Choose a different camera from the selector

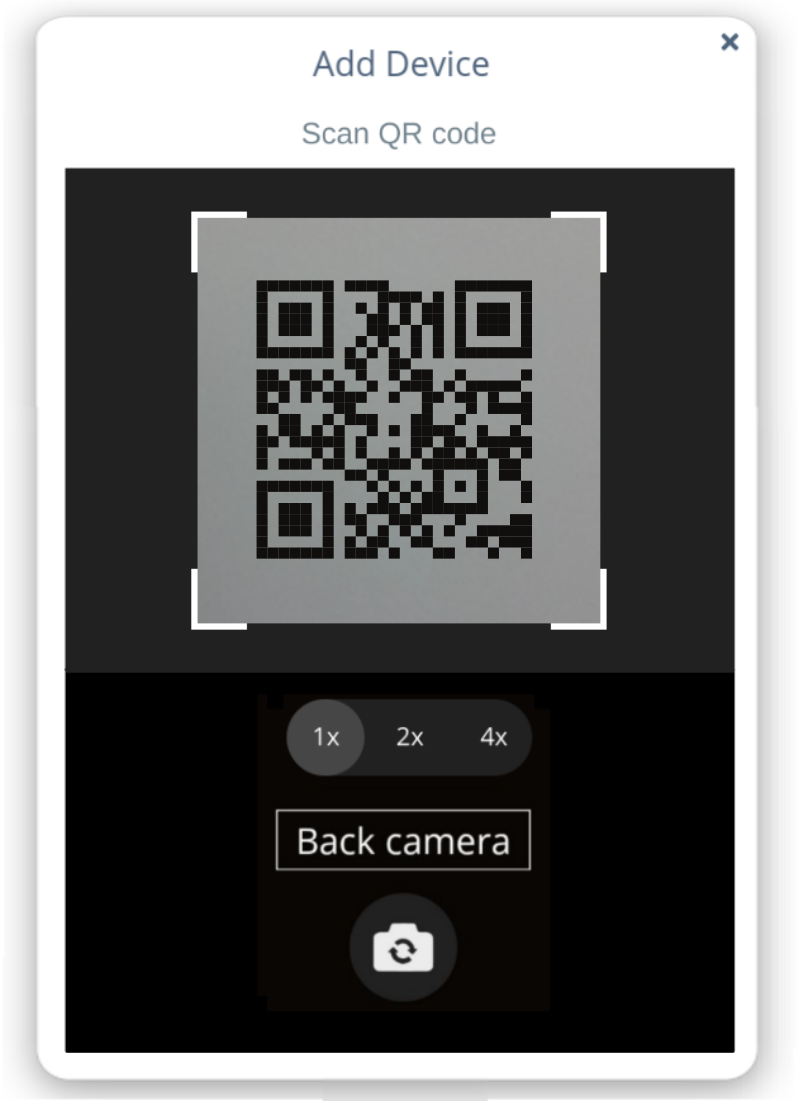point(402,841)
